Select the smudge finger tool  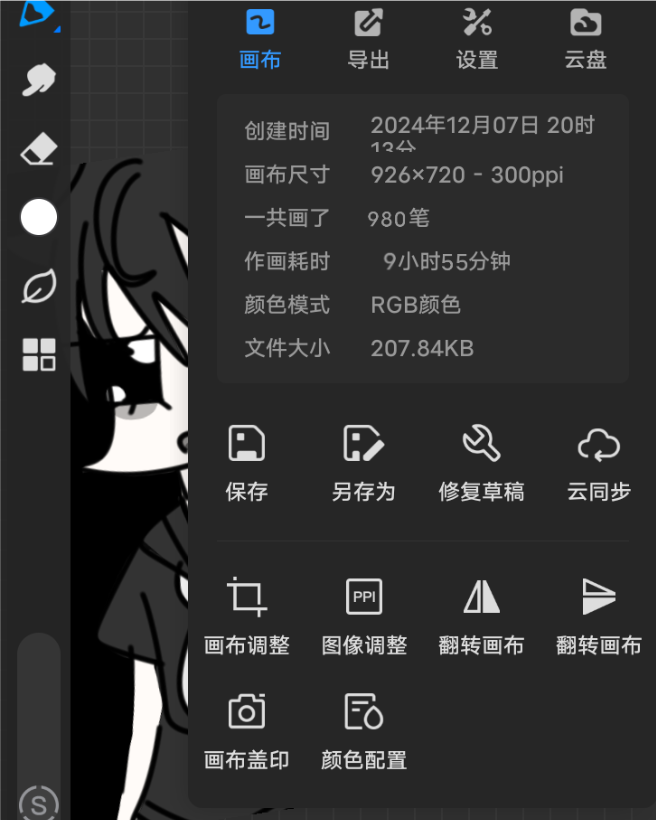[x=39, y=79]
